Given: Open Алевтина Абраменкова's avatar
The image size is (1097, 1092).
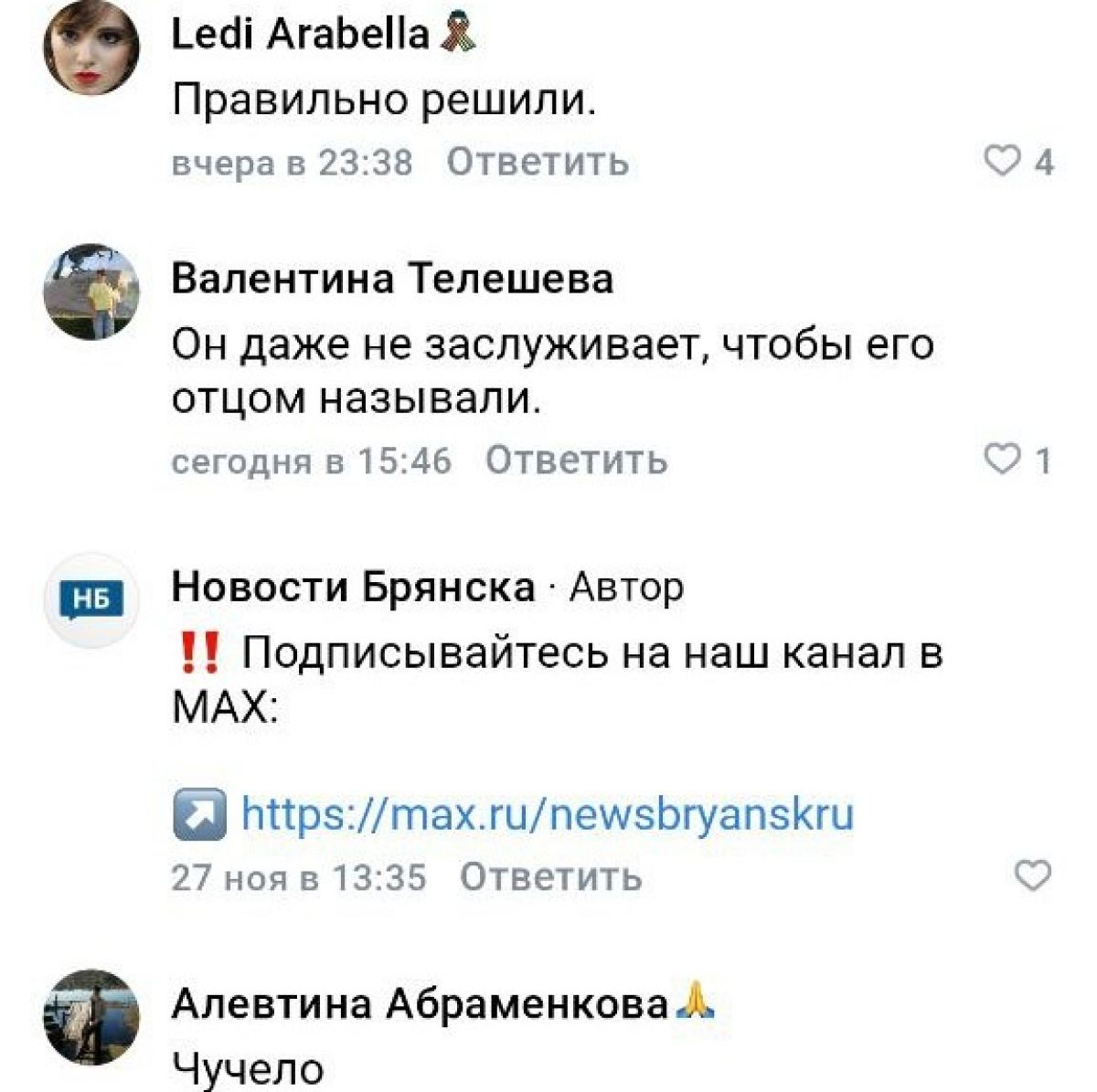Looking at the screenshot, I should 91,1016.
